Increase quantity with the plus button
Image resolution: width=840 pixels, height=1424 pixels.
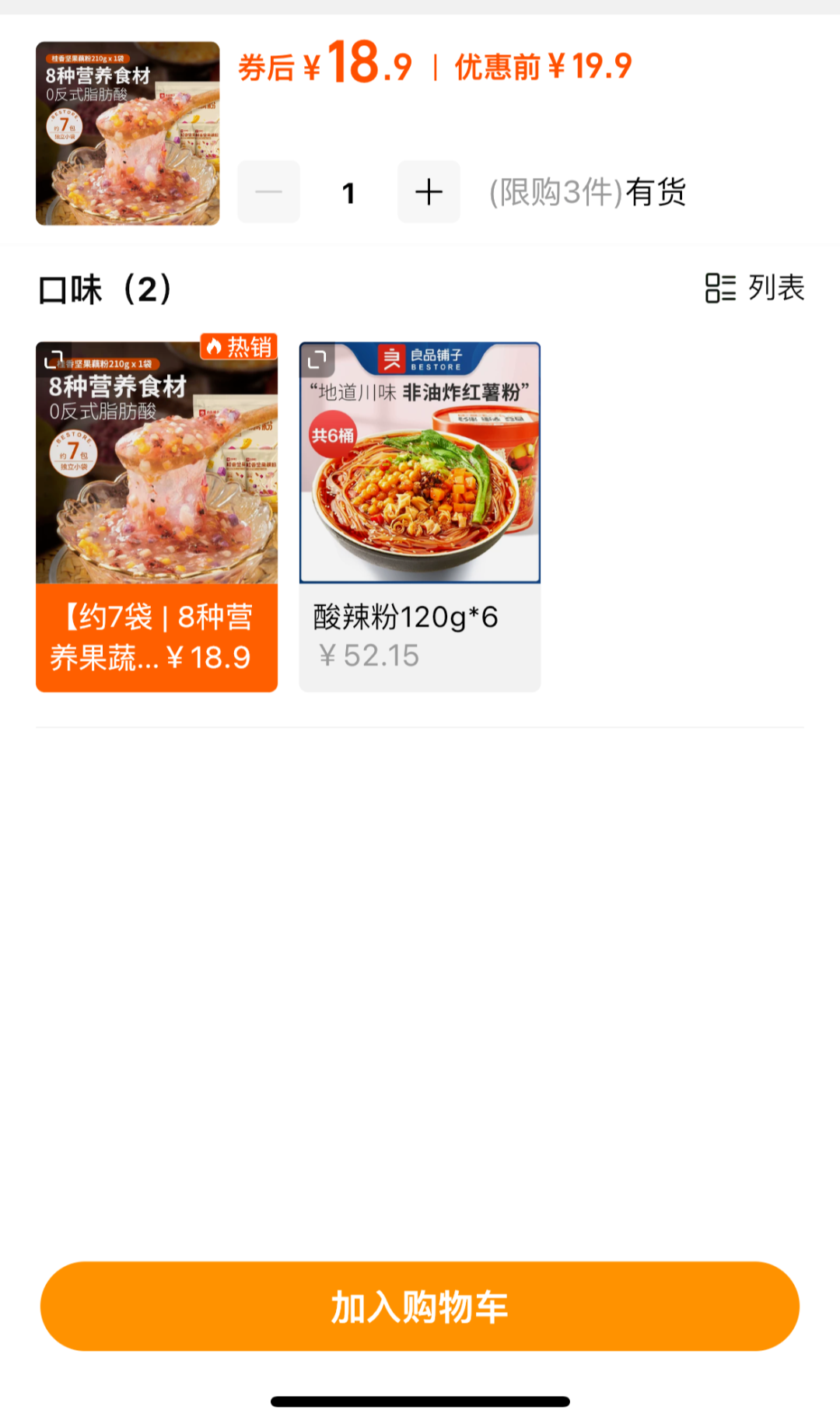tap(429, 192)
